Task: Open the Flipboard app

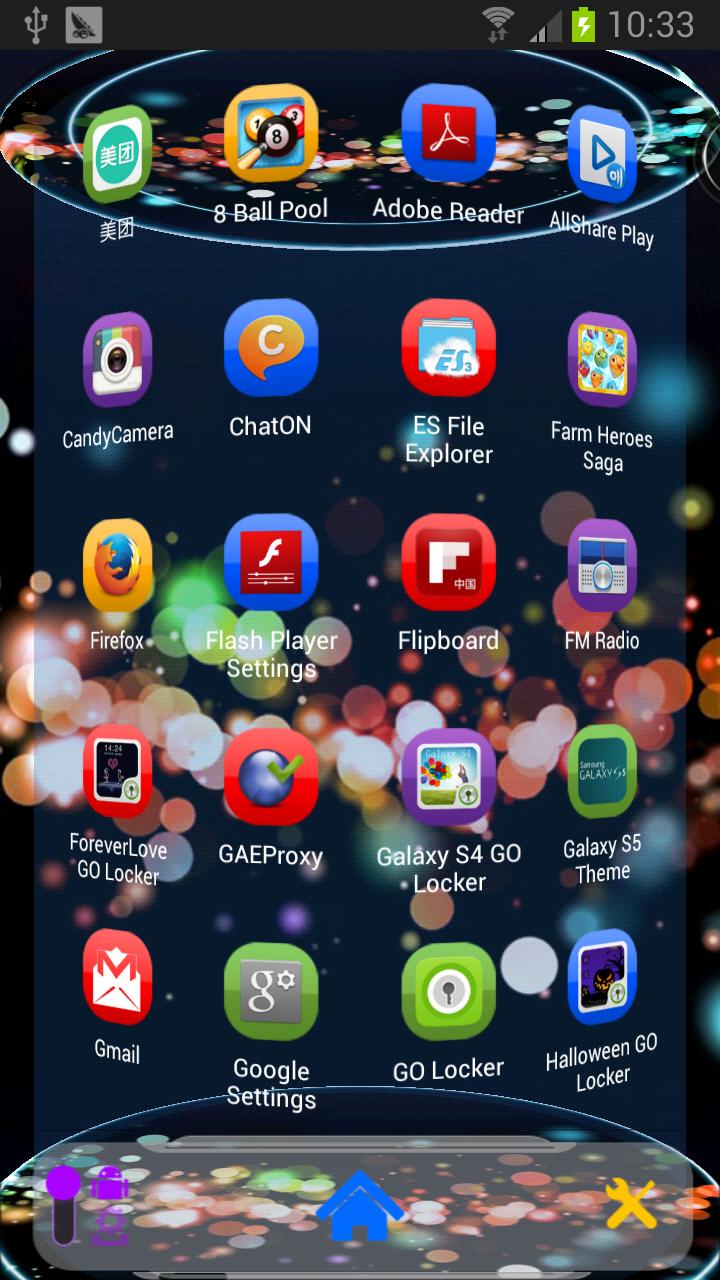Action: pyautogui.click(x=448, y=562)
